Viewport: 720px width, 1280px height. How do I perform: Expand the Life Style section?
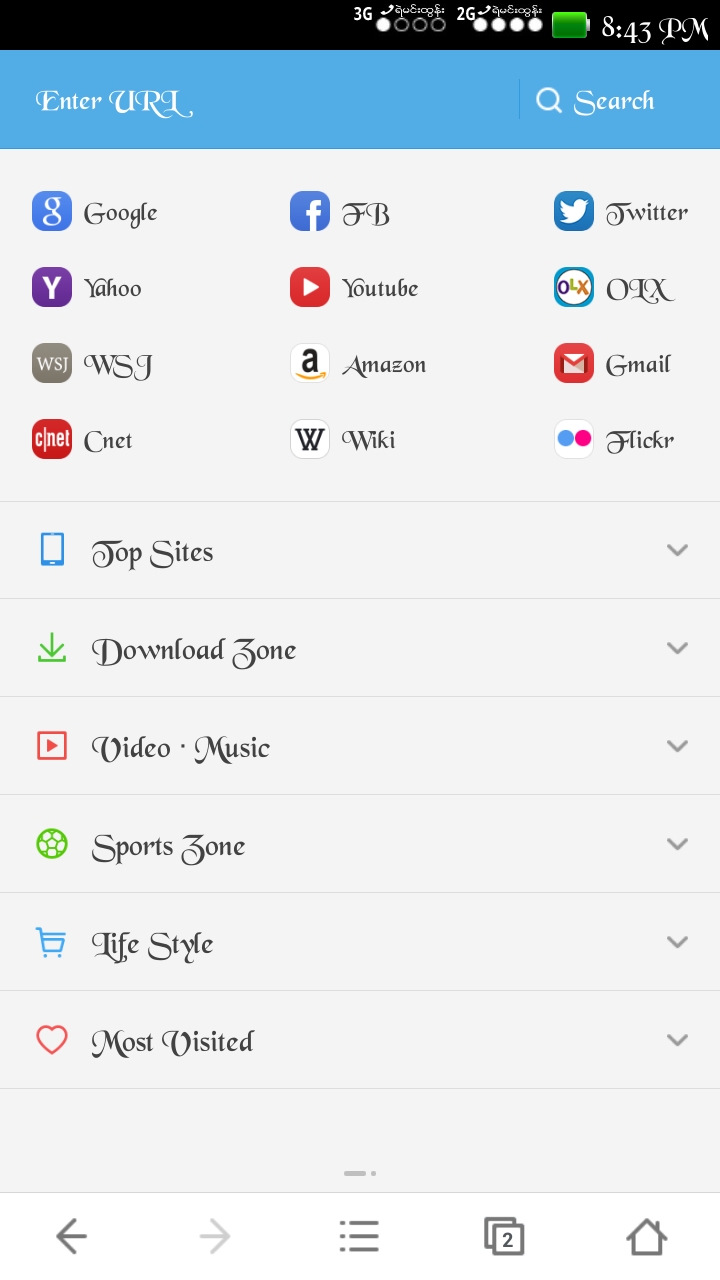pyautogui.click(x=360, y=942)
